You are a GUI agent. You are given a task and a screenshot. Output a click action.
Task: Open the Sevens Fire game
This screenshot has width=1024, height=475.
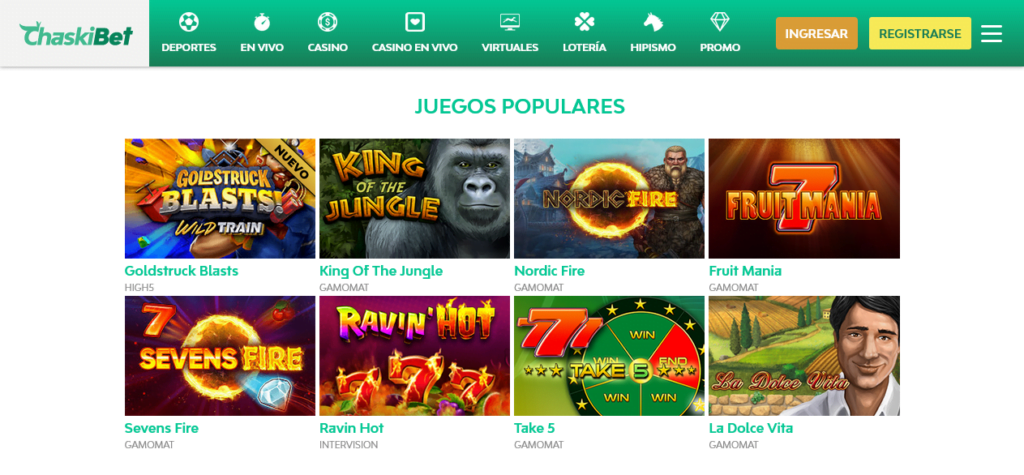(x=220, y=355)
